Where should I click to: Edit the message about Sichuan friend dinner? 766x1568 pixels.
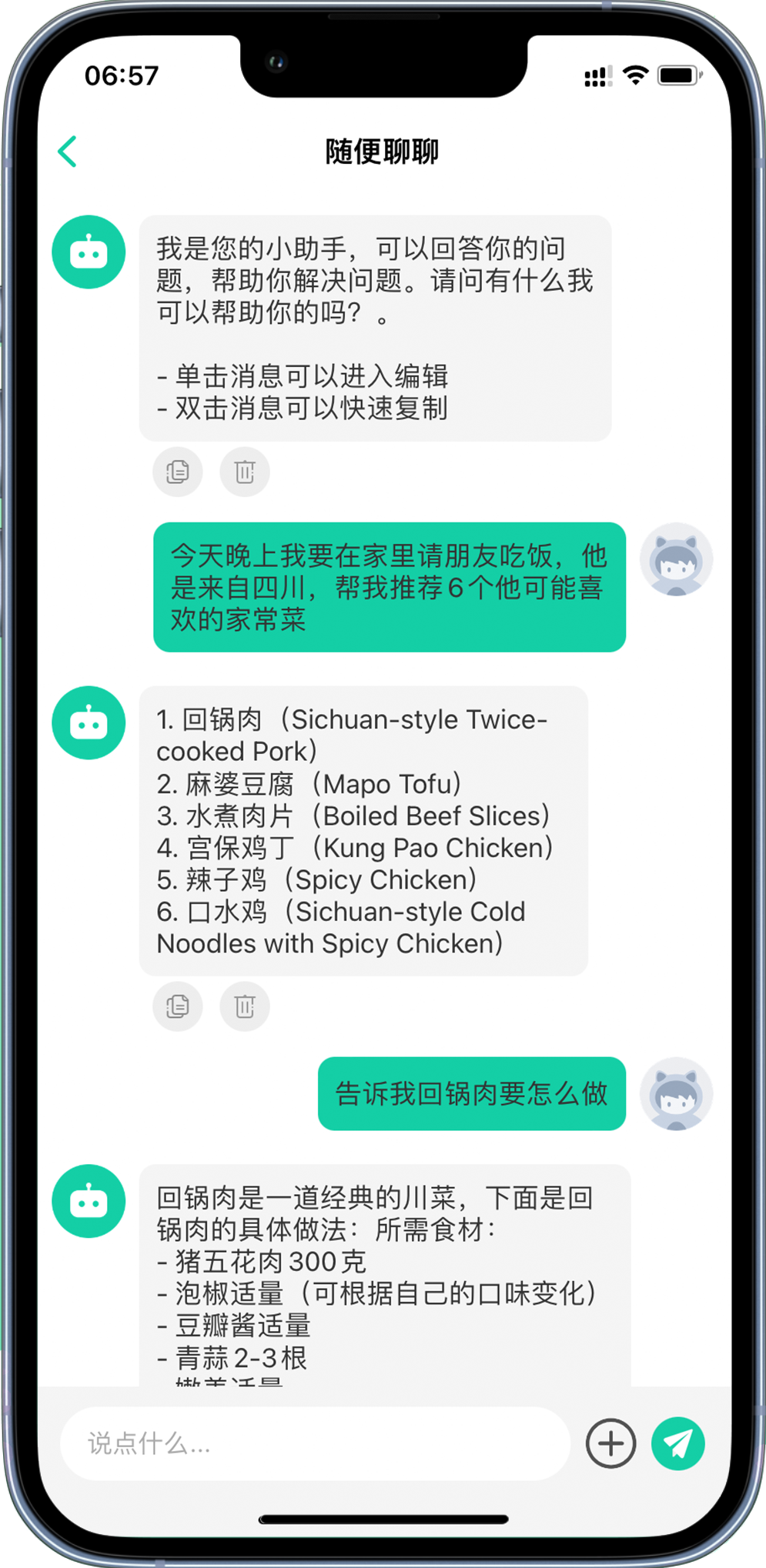tap(389, 587)
